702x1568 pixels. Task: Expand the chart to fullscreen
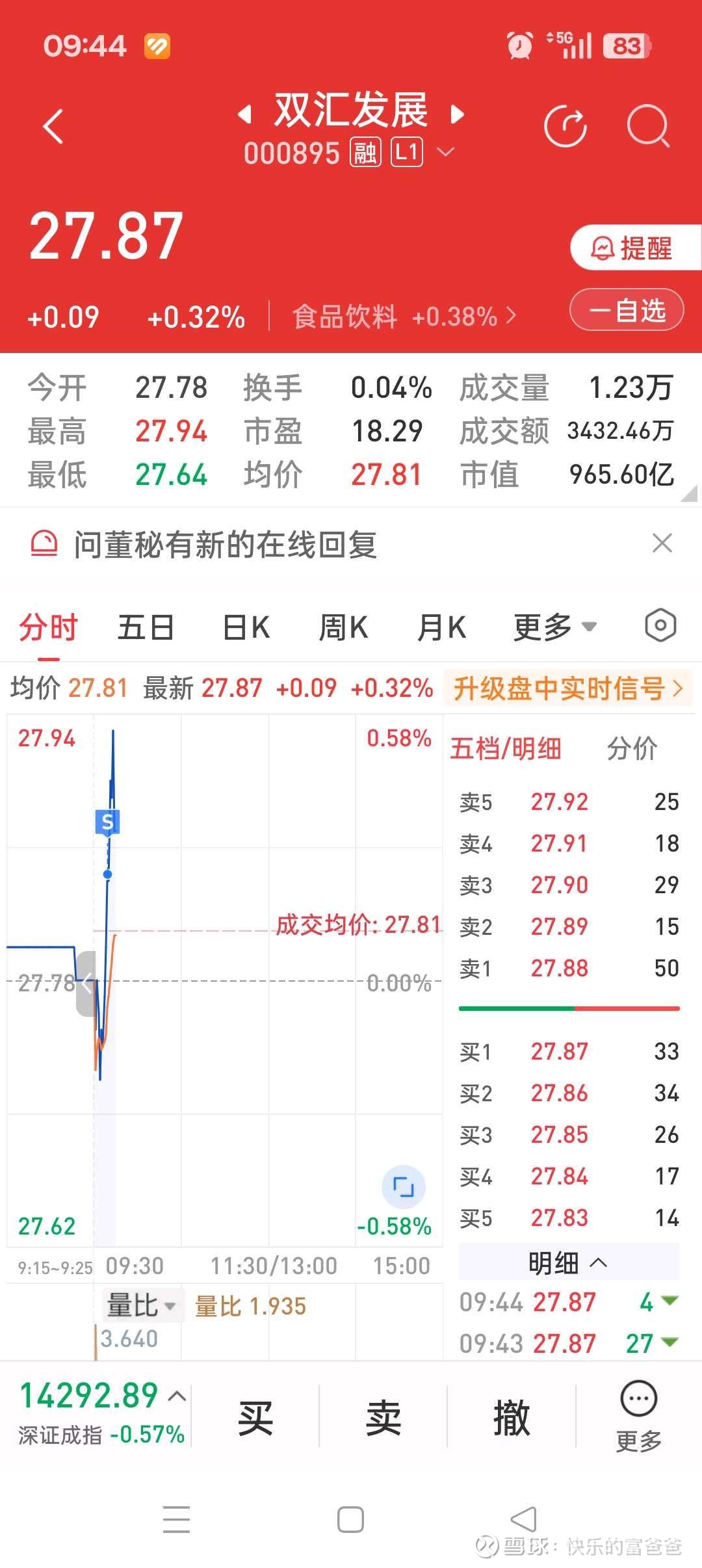click(x=403, y=1186)
